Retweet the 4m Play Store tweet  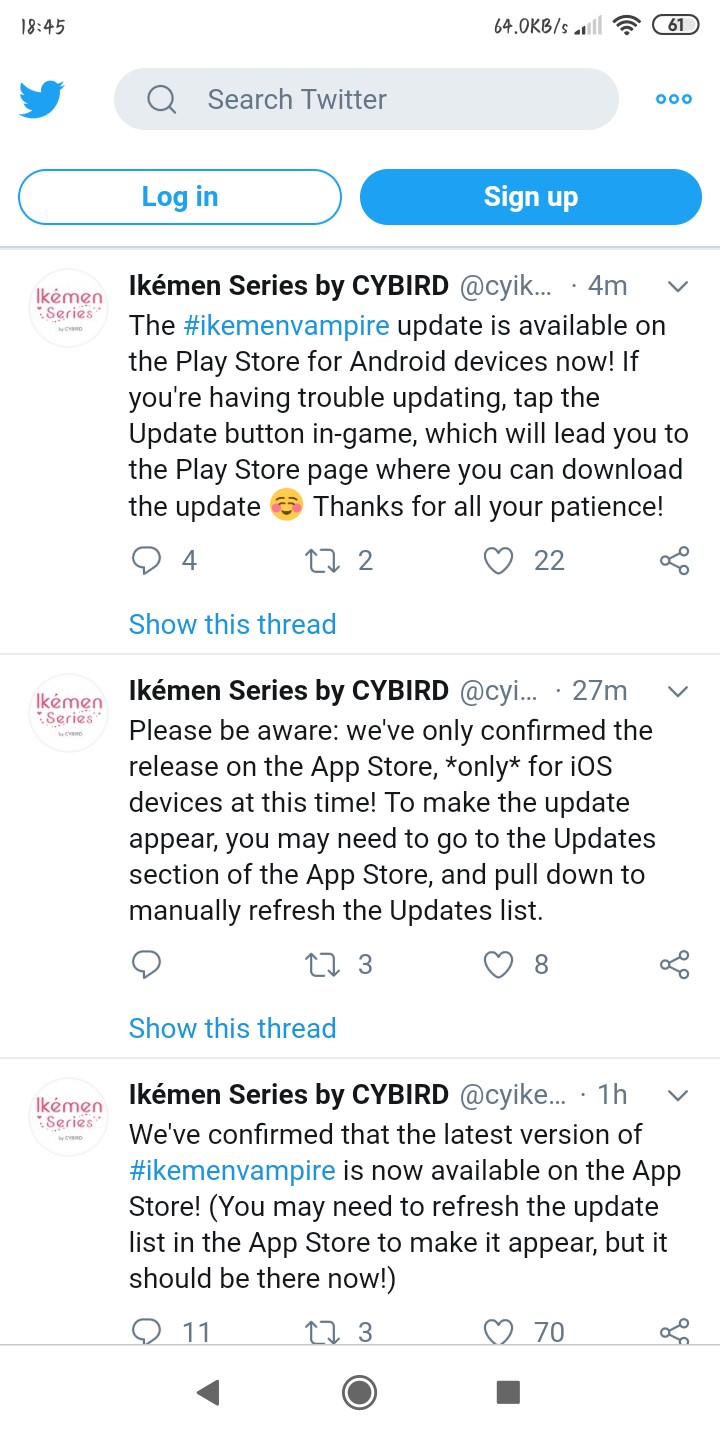322,560
